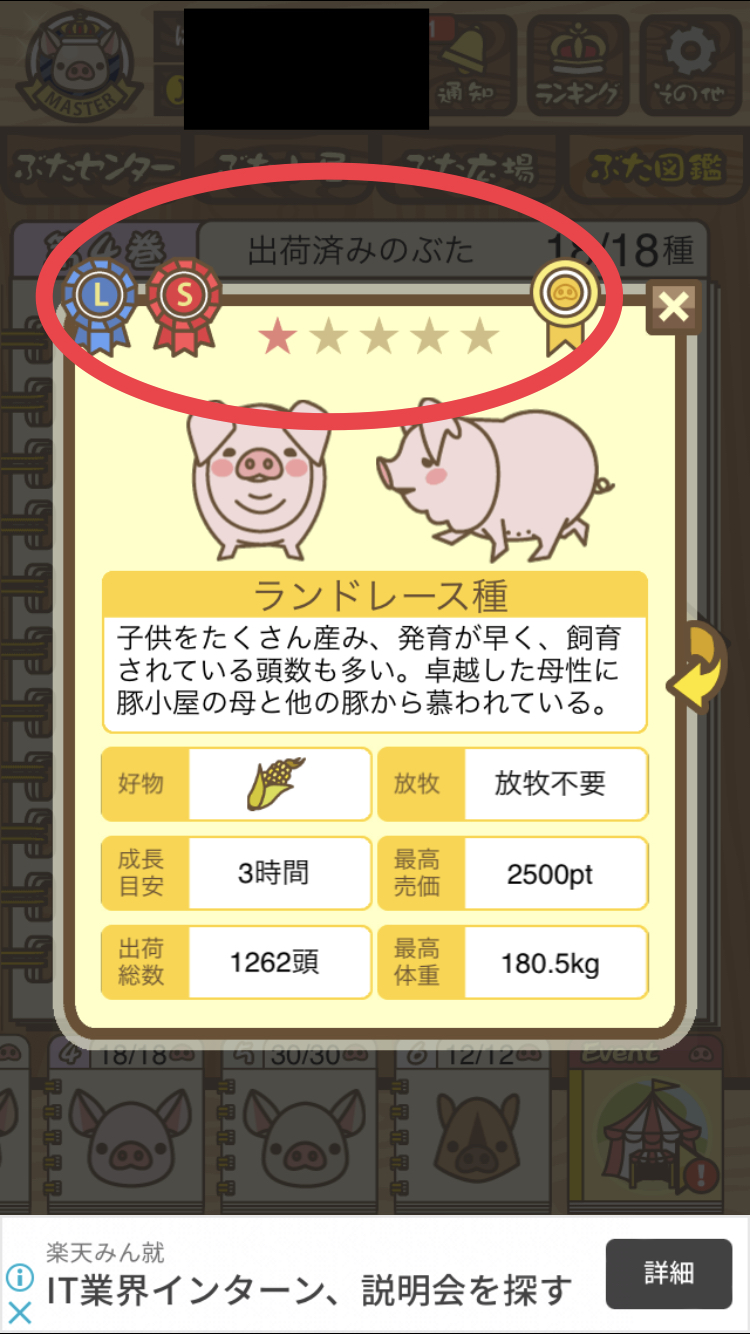Go to the next pig with yellow arrow
750x1334 pixels.
point(699,666)
